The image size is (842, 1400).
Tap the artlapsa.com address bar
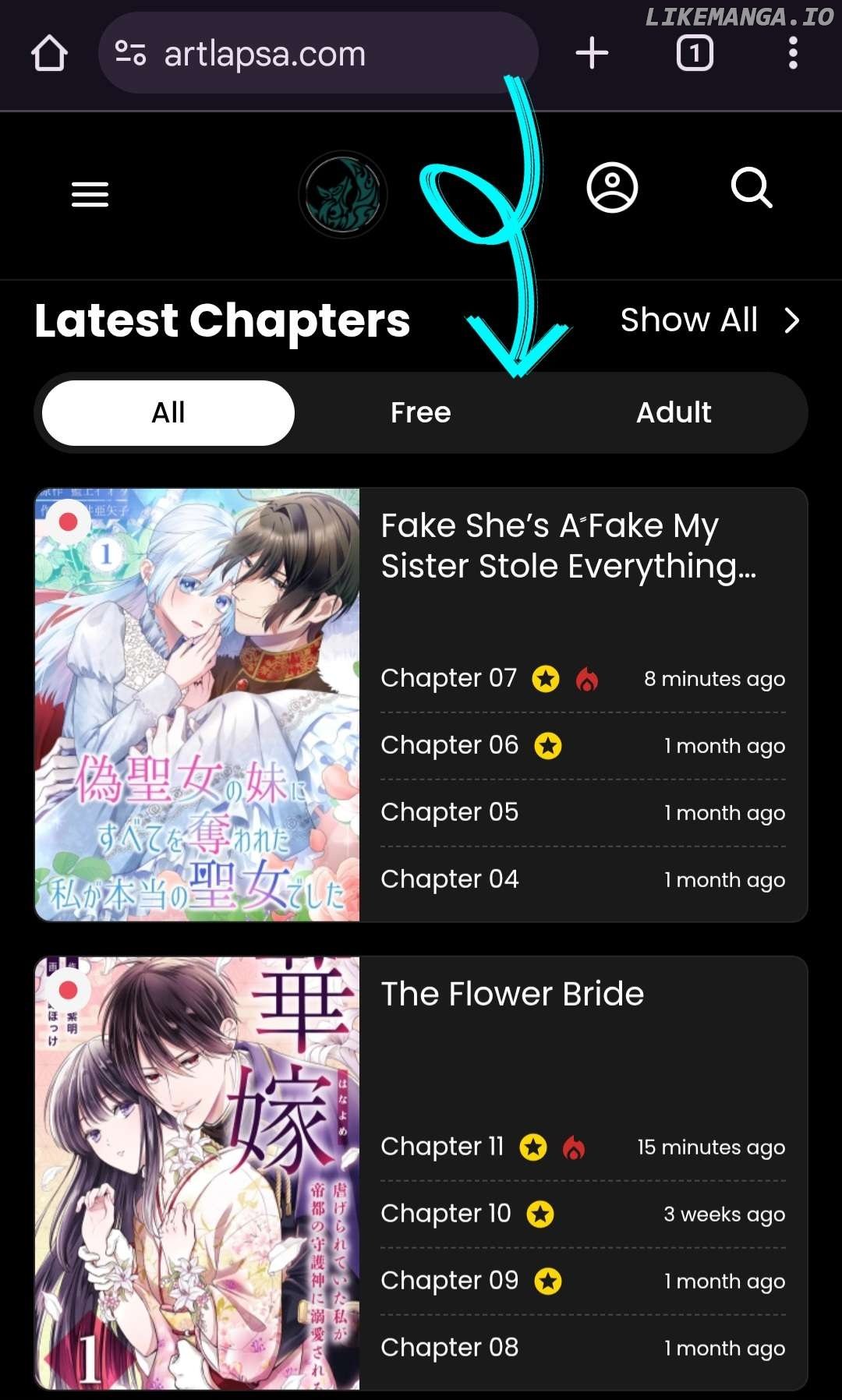tap(318, 53)
